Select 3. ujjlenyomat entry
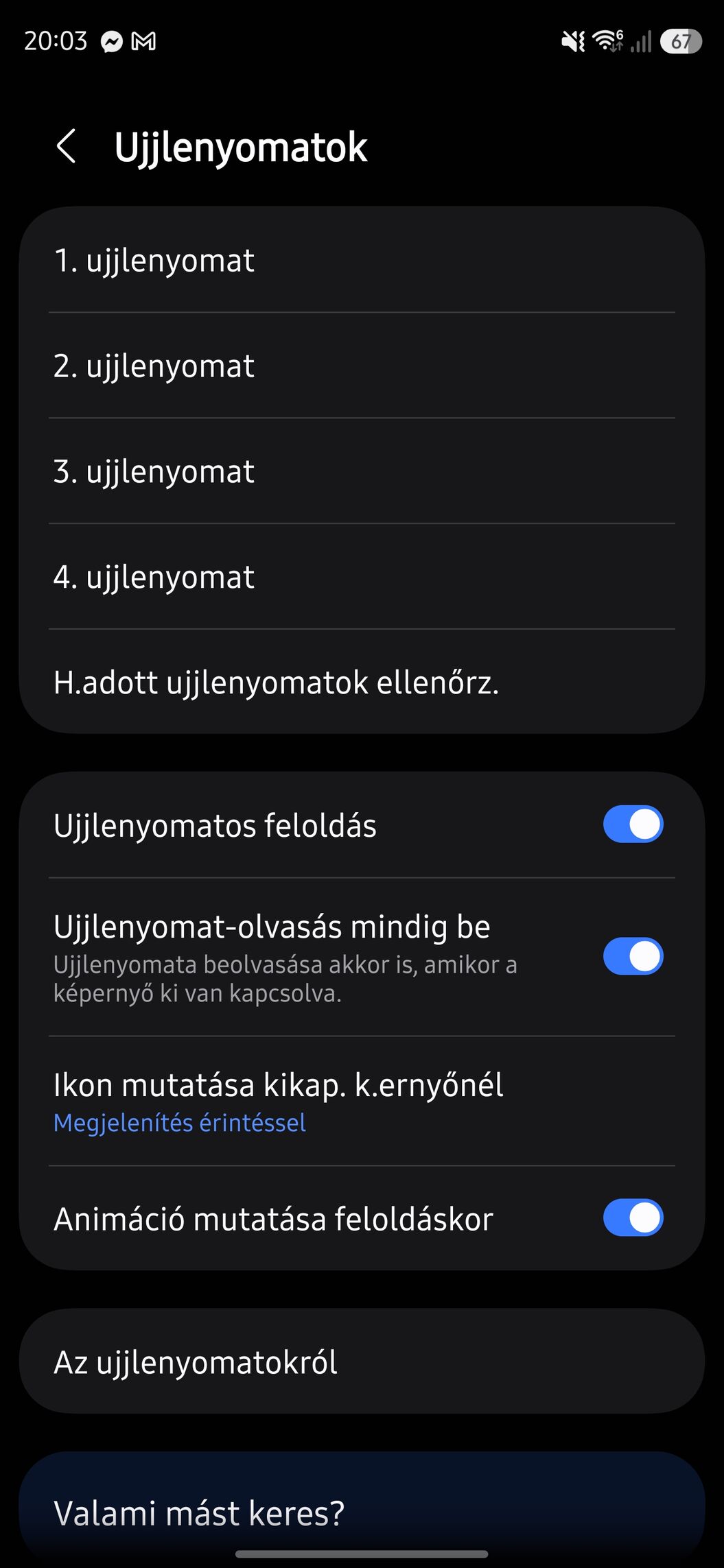The image size is (724, 1568). 361,472
